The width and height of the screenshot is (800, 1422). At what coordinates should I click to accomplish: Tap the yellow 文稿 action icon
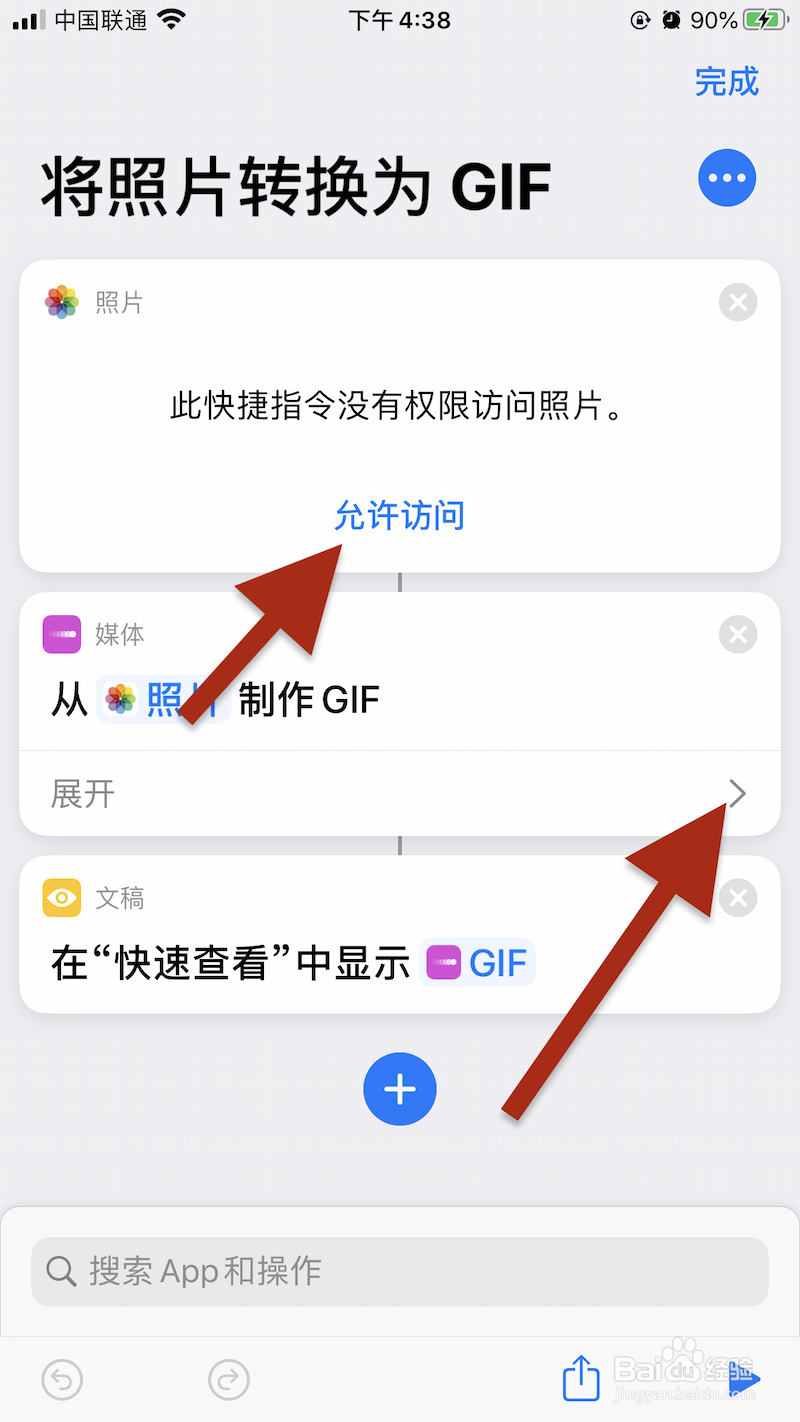[x=61, y=898]
